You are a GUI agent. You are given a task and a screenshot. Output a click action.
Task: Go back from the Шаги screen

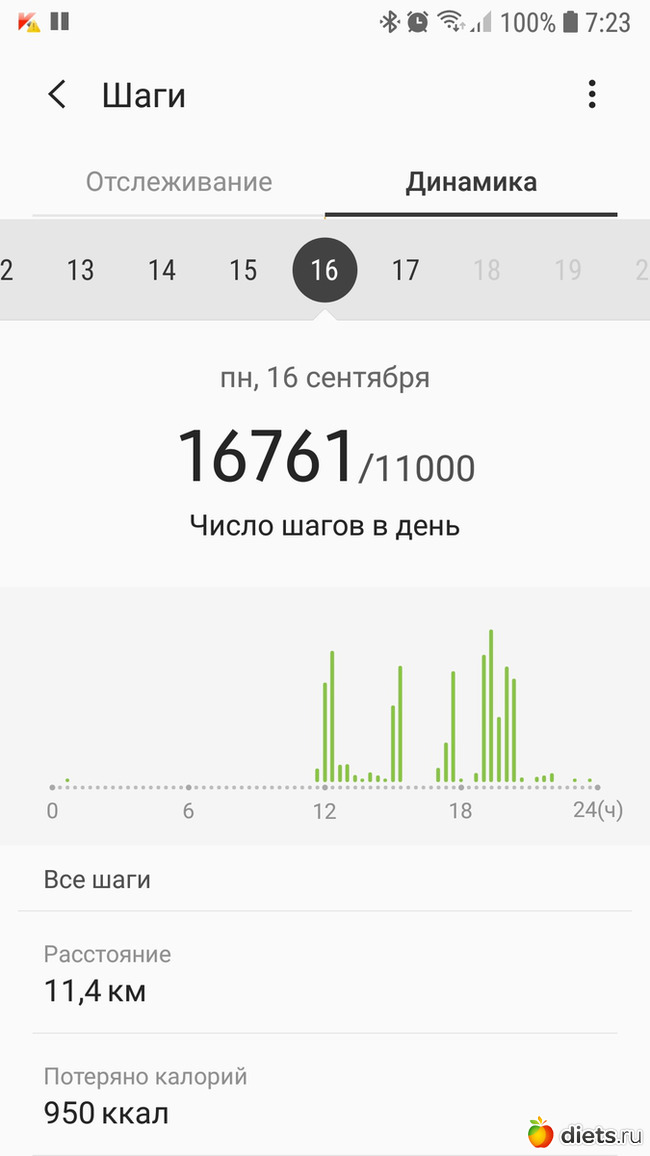tap(57, 95)
